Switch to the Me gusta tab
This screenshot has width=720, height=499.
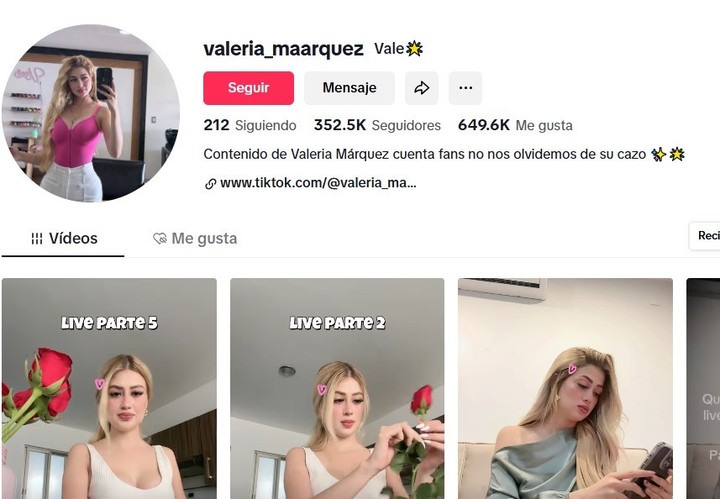click(195, 238)
